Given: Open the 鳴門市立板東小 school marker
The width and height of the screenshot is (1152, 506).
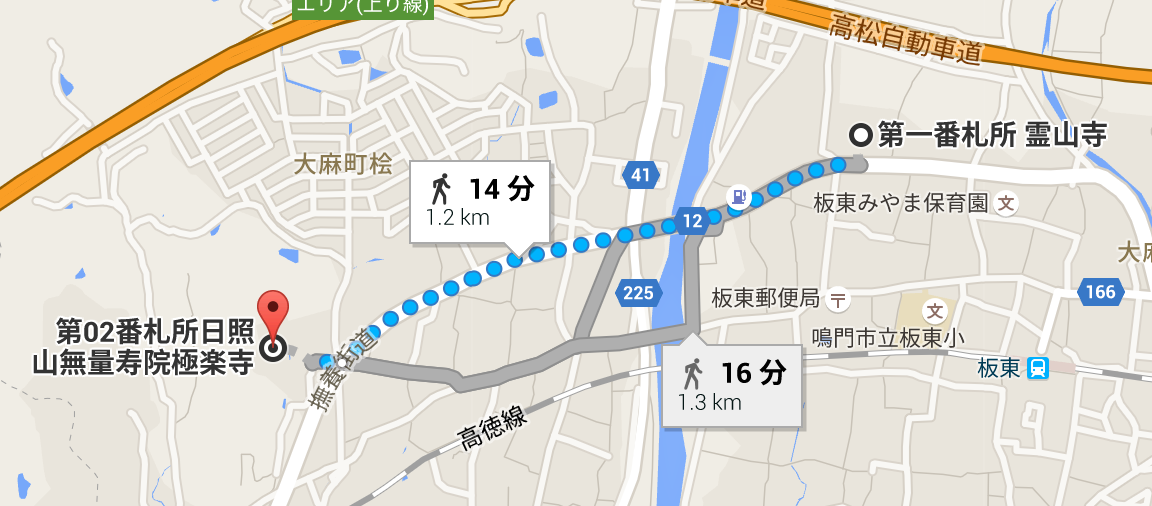Looking at the screenshot, I should (935, 308).
